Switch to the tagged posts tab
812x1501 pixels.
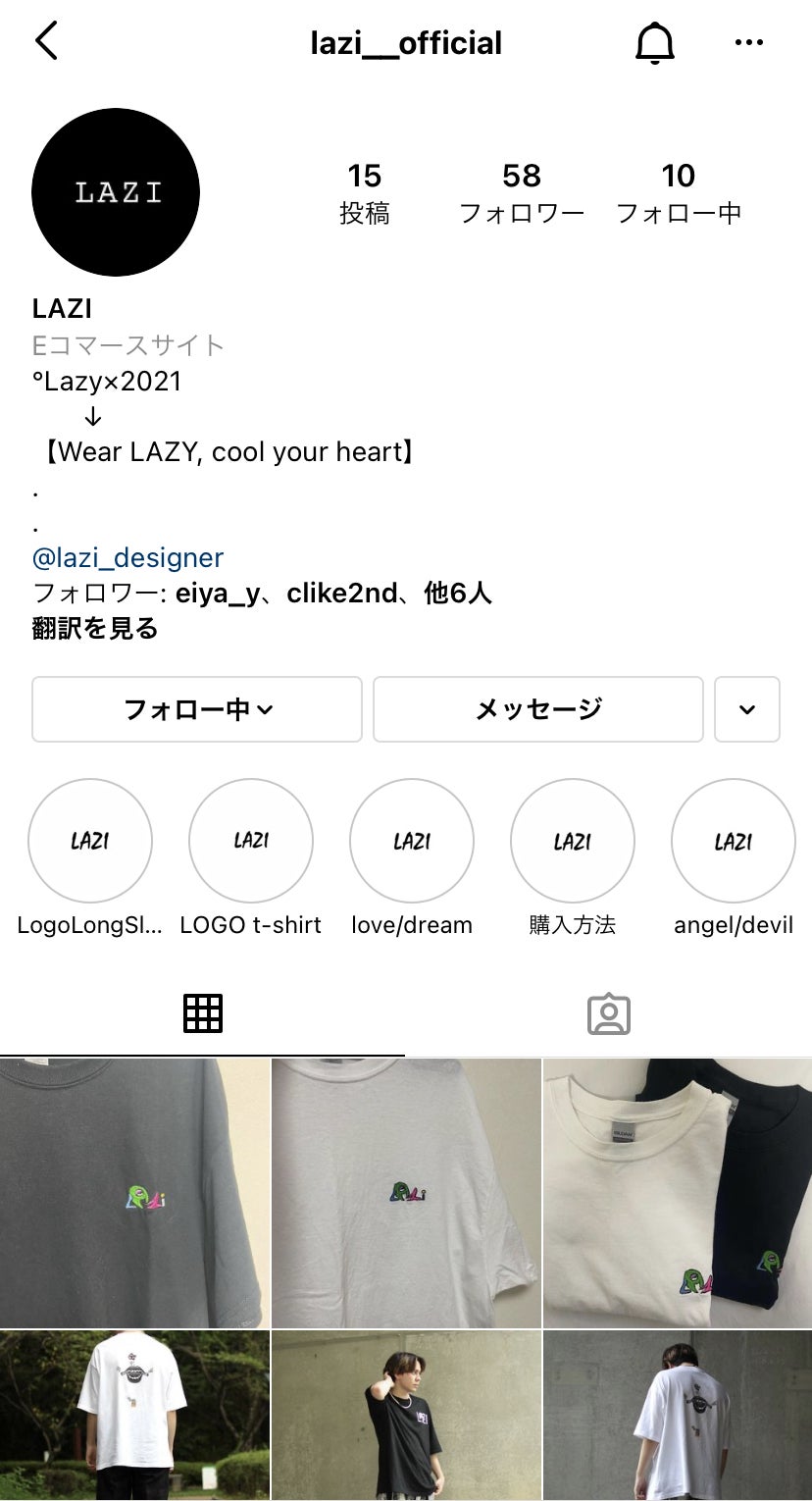608,1014
